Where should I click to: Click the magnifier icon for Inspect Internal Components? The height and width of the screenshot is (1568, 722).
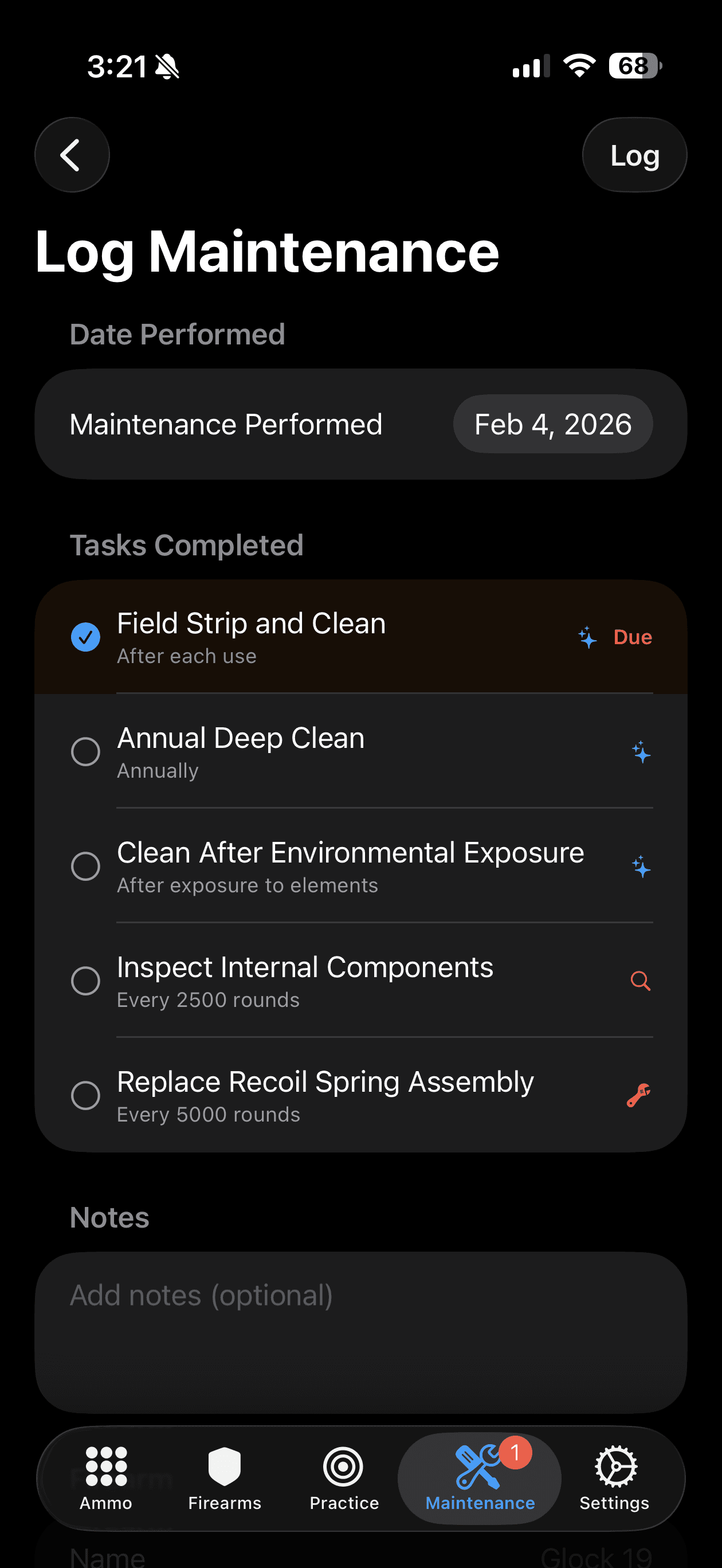click(640, 981)
